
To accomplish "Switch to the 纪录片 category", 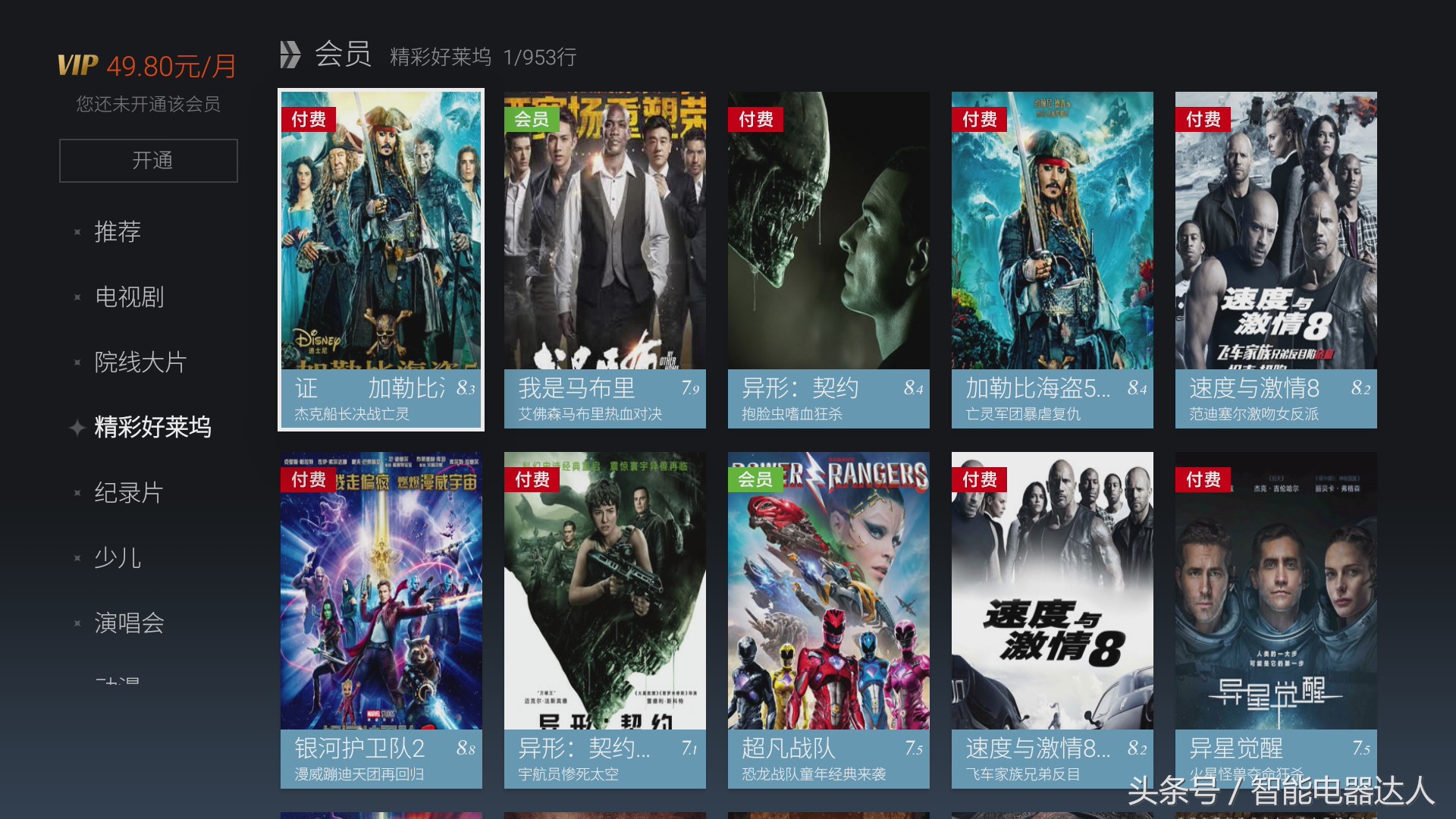I will pyautogui.click(x=129, y=492).
